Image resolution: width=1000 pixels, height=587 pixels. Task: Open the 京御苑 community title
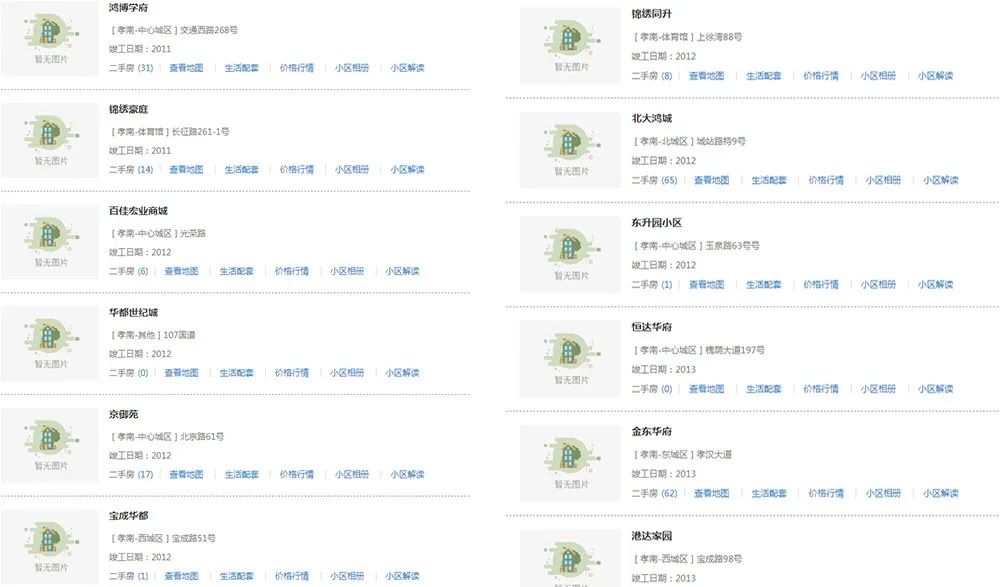[x=123, y=414]
